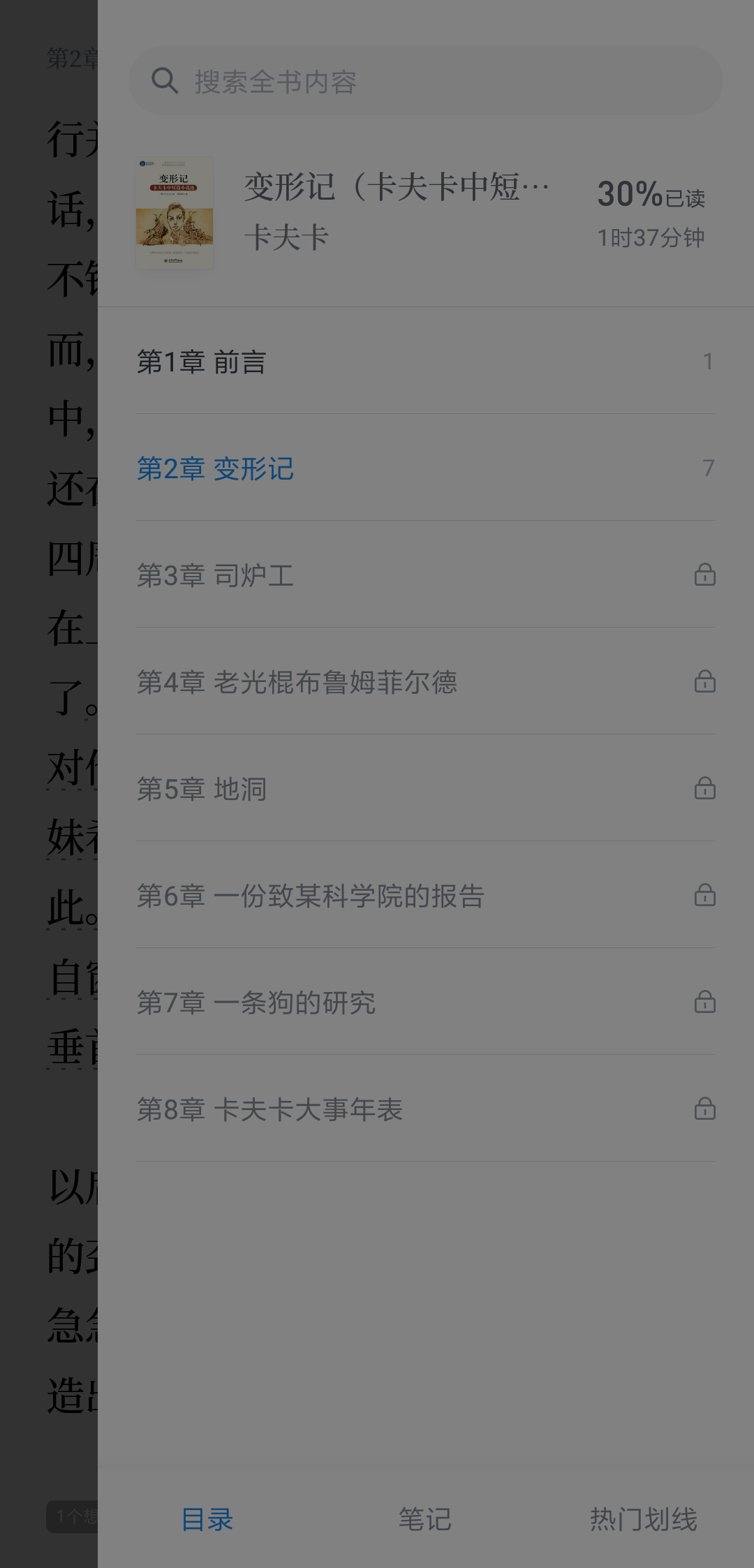
Task: Switch to the 笔记 tab
Action: tap(425, 1519)
